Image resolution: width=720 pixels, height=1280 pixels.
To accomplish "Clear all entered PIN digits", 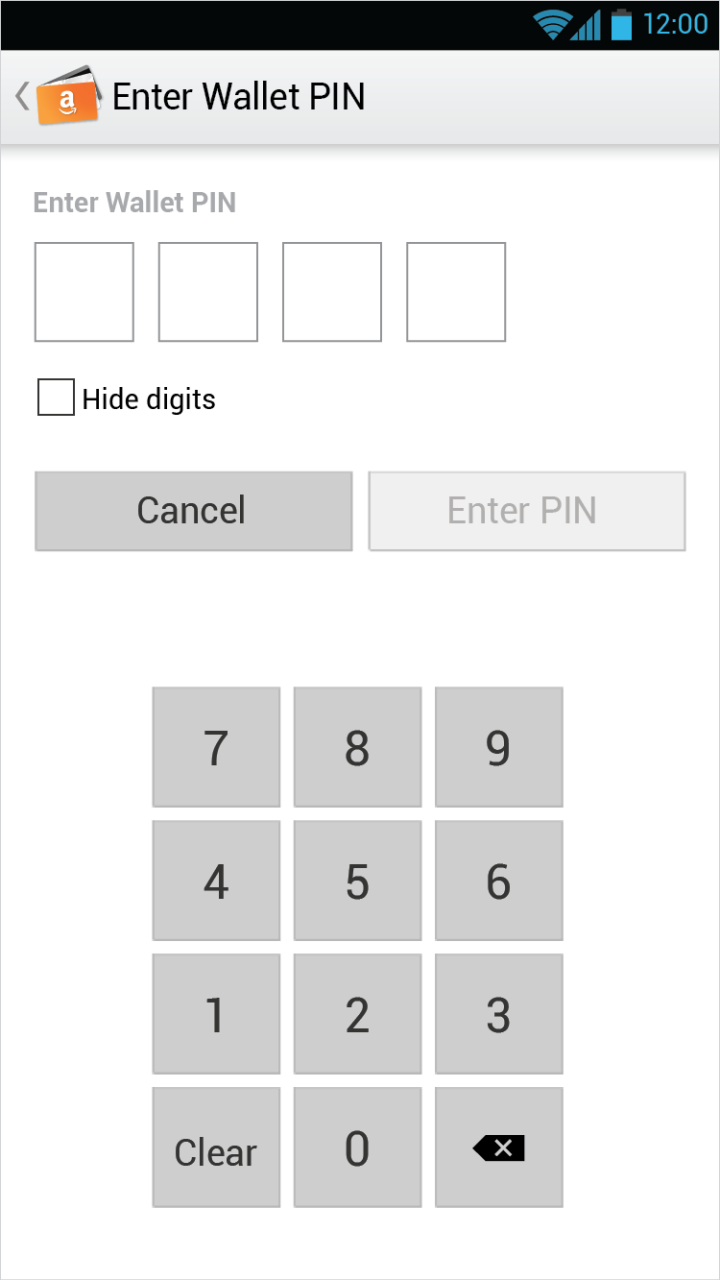I will [216, 1148].
